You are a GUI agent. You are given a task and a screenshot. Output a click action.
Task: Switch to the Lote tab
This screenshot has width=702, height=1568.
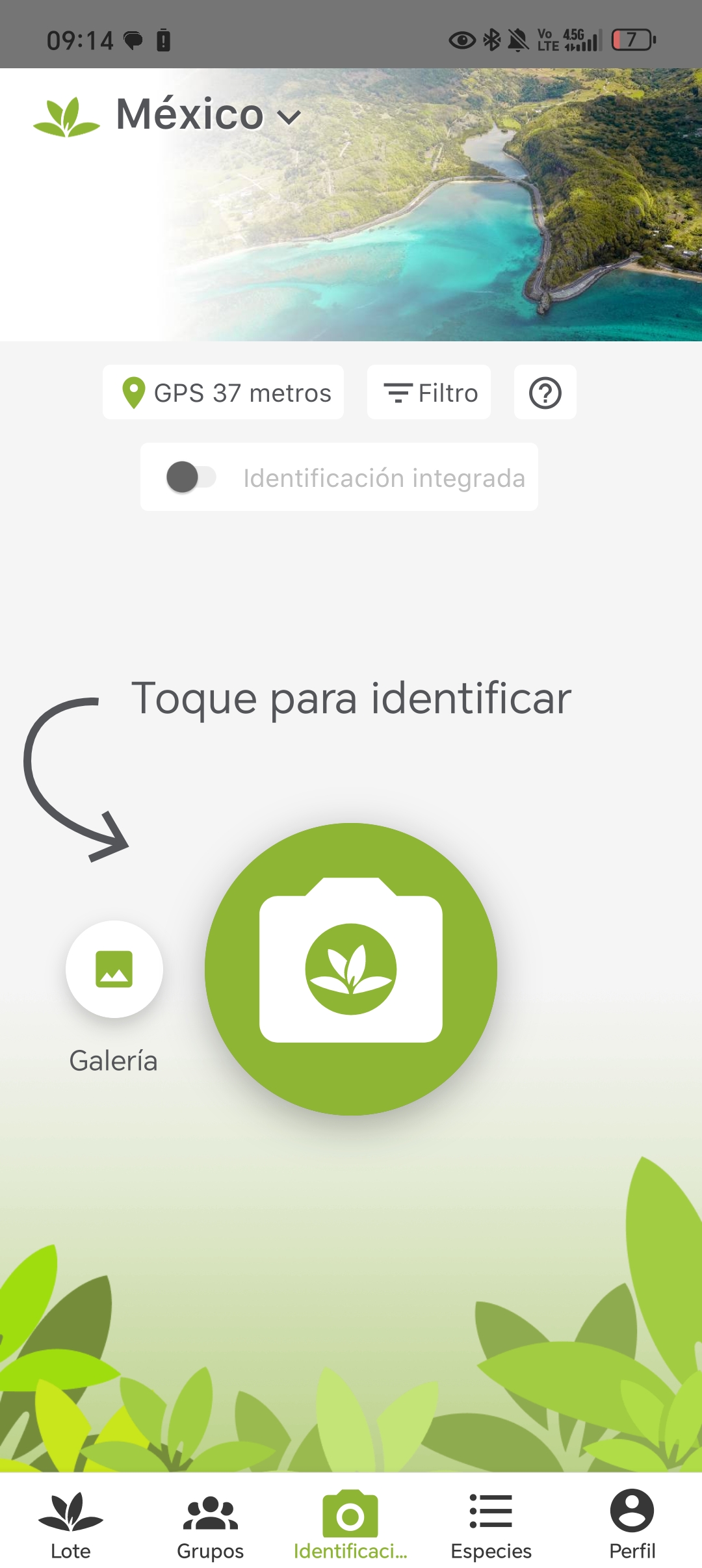[70, 1524]
